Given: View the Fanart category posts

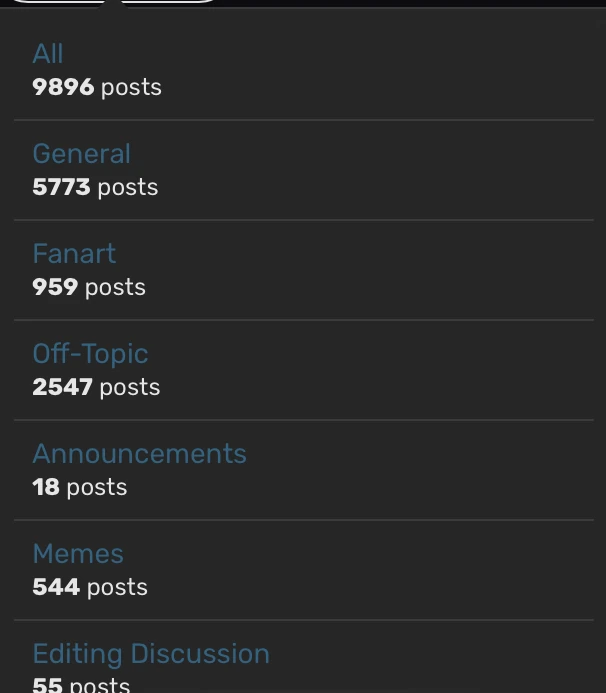Looking at the screenshot, I should 74,254.
